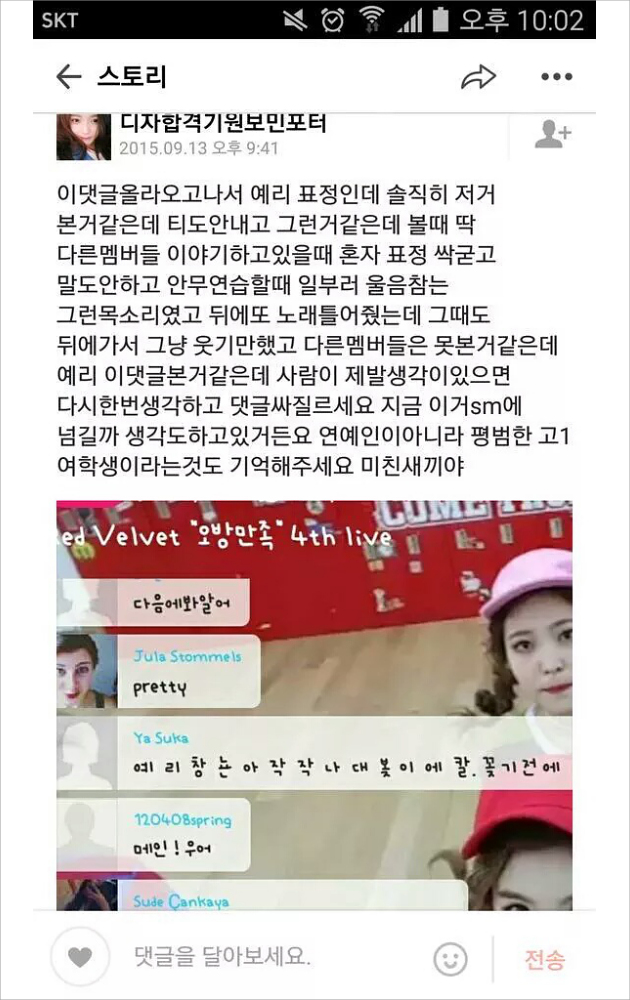Open the emoticon picker
Viewport: 630px width, 1000px height.
pyautogui.click(x=450, y=958)
